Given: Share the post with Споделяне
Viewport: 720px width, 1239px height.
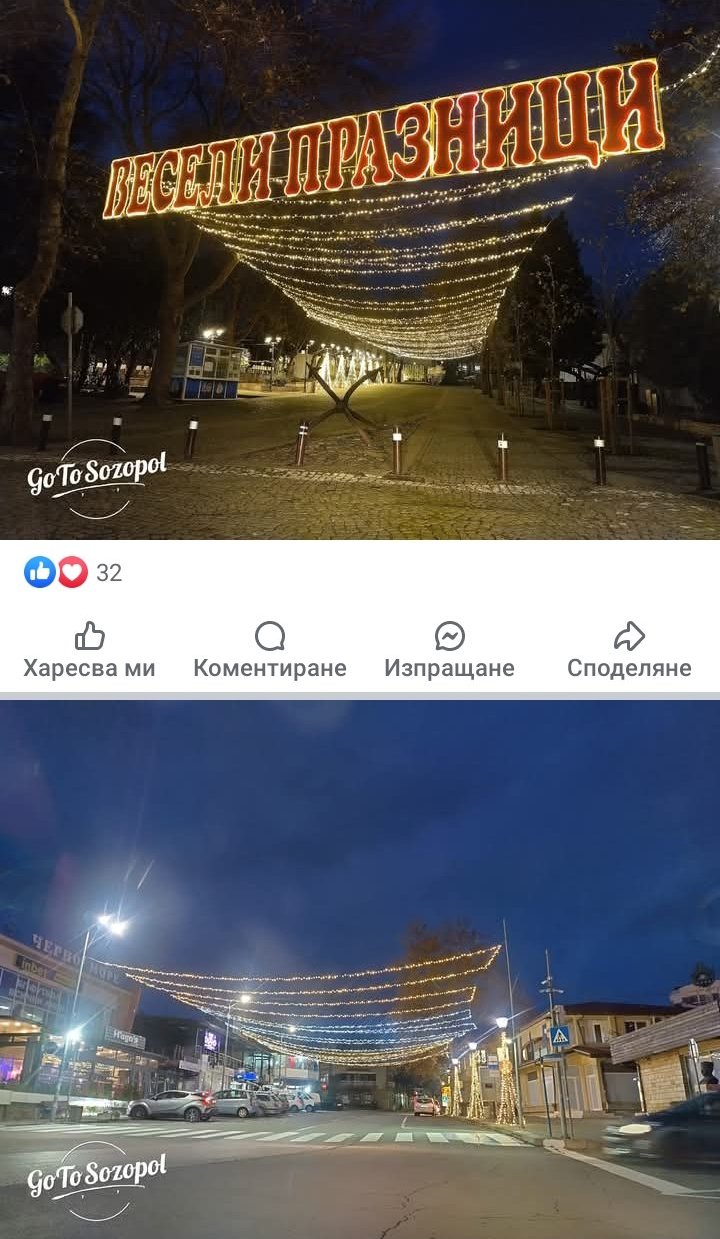Looking at the screenshot, I should coord(629,650).
